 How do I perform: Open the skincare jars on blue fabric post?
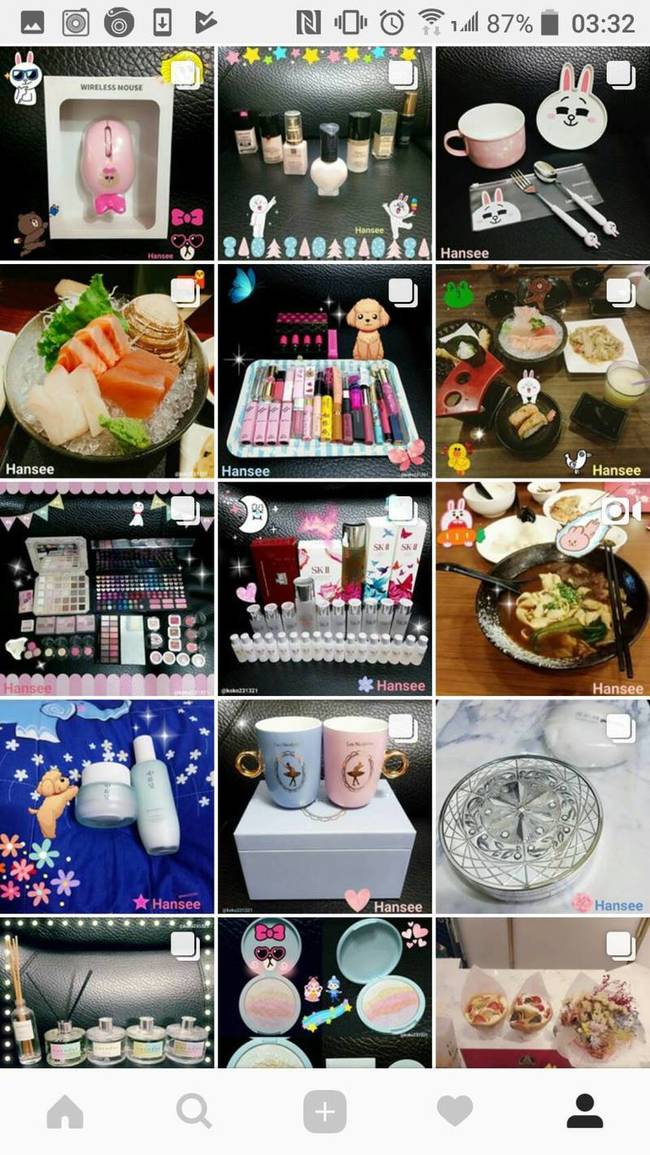click(107, 806)
